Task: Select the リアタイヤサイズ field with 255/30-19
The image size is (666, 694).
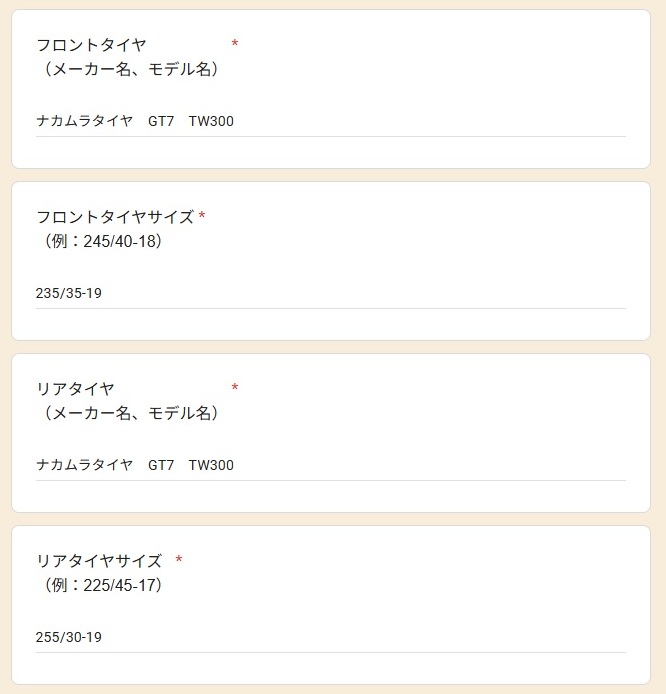Action: (x=330, y=638)
